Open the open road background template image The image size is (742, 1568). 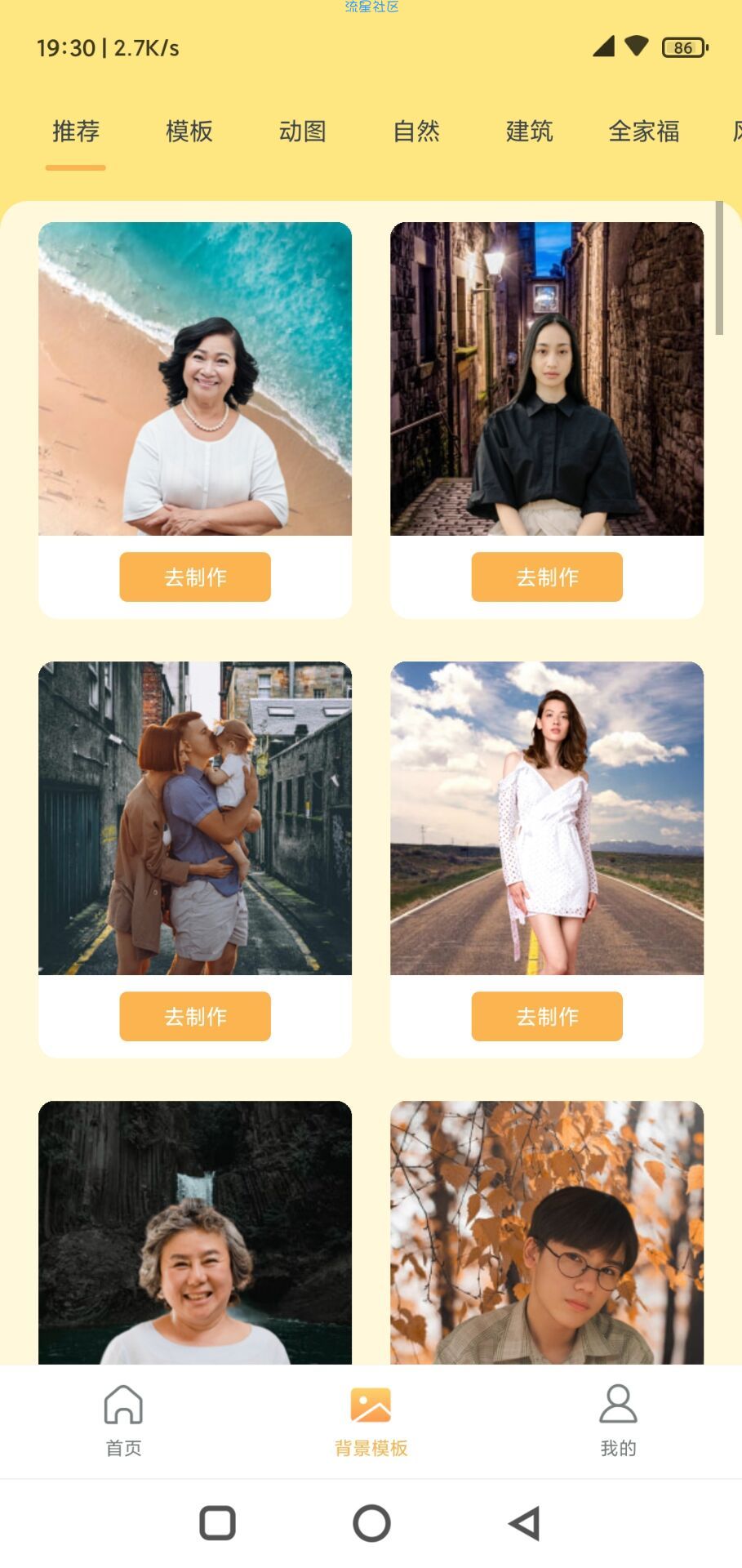[x=547, y=817]
